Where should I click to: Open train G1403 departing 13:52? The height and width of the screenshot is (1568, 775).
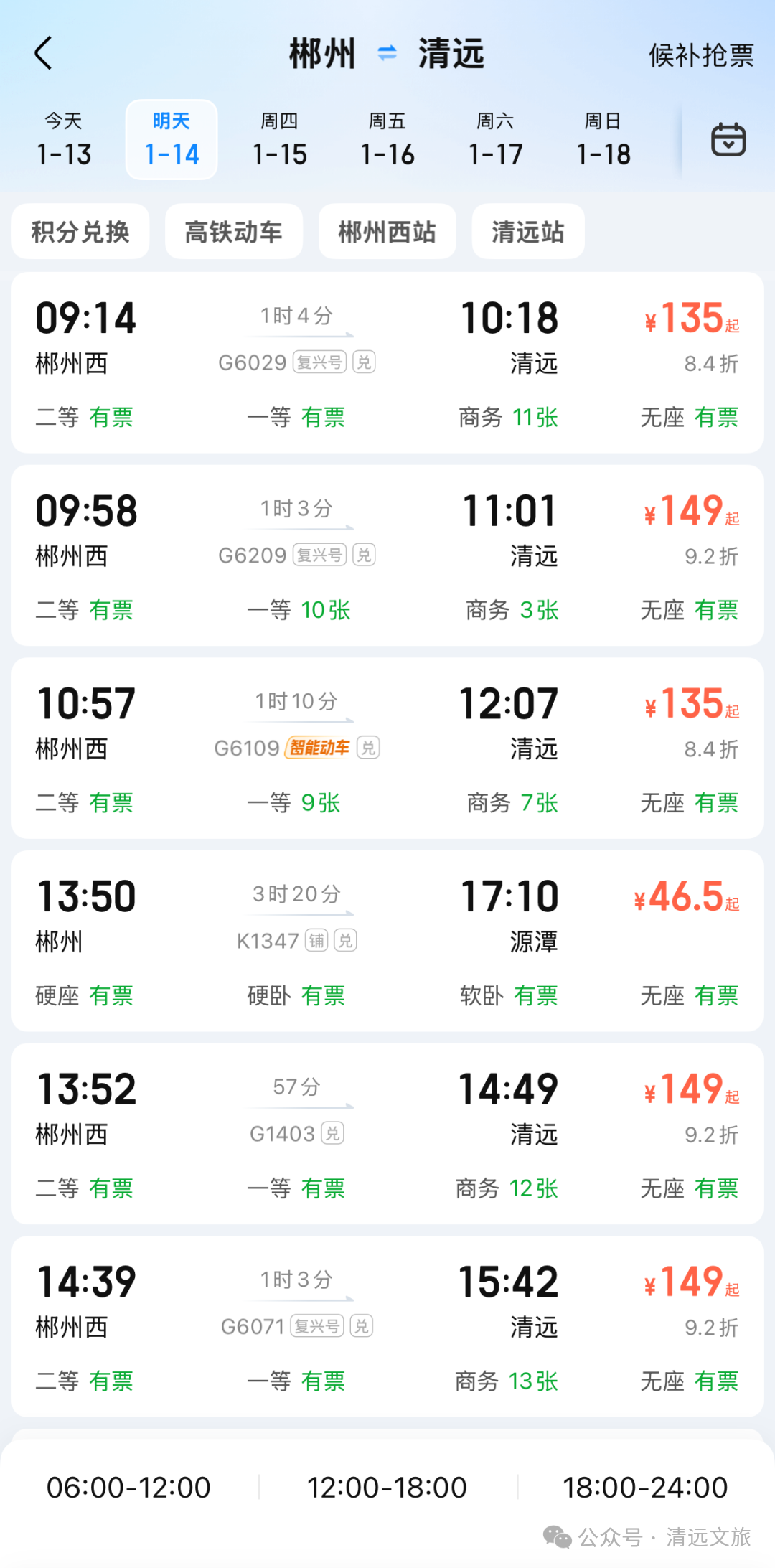pos(387,1134)
